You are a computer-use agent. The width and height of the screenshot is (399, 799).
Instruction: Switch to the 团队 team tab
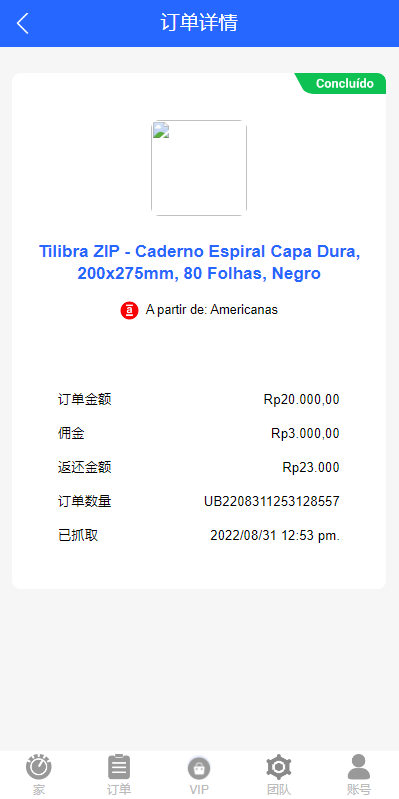coord(279,775)
